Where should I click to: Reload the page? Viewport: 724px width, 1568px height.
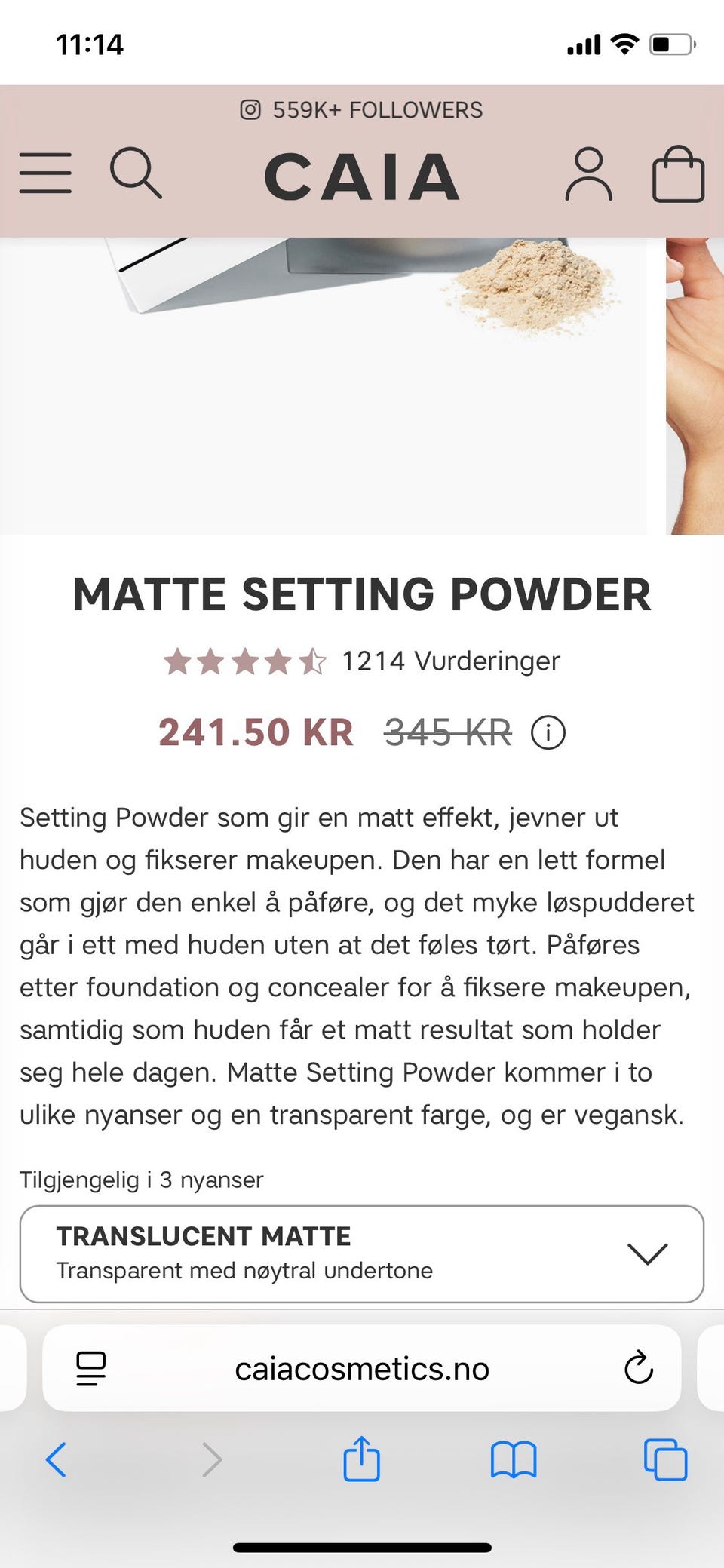coord(638,1368)
